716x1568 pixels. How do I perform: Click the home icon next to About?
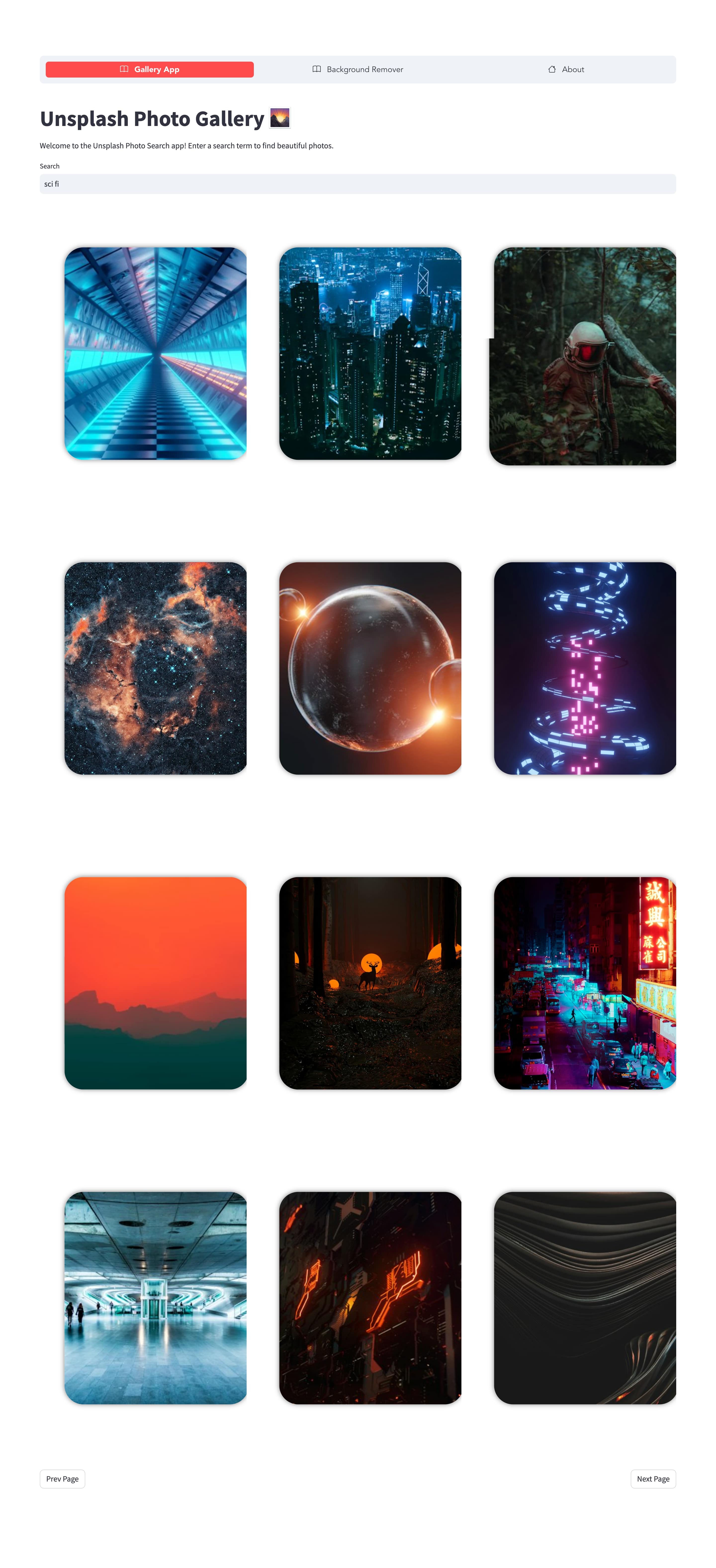click(x=552, y=69)
